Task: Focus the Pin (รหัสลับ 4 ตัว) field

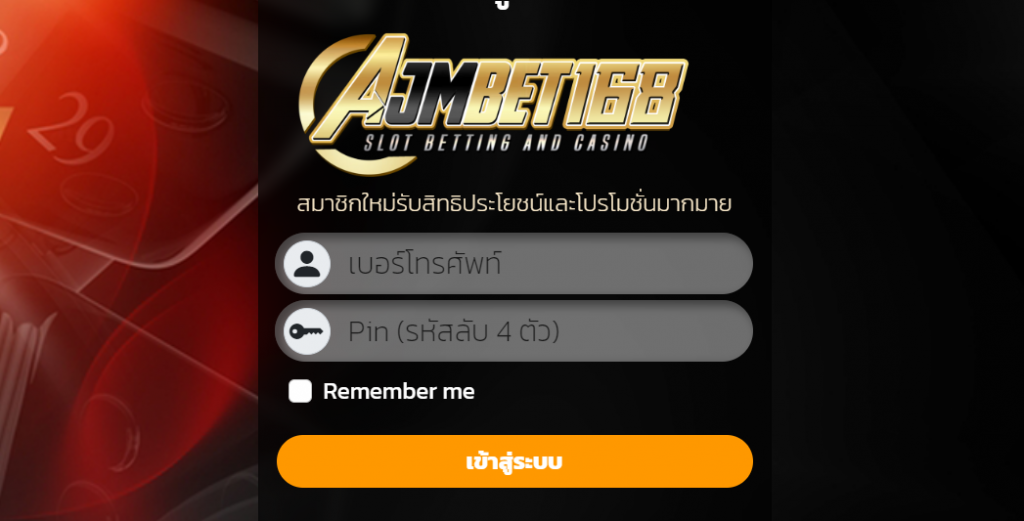Action: pyautogui.click(x=540, y=332)
